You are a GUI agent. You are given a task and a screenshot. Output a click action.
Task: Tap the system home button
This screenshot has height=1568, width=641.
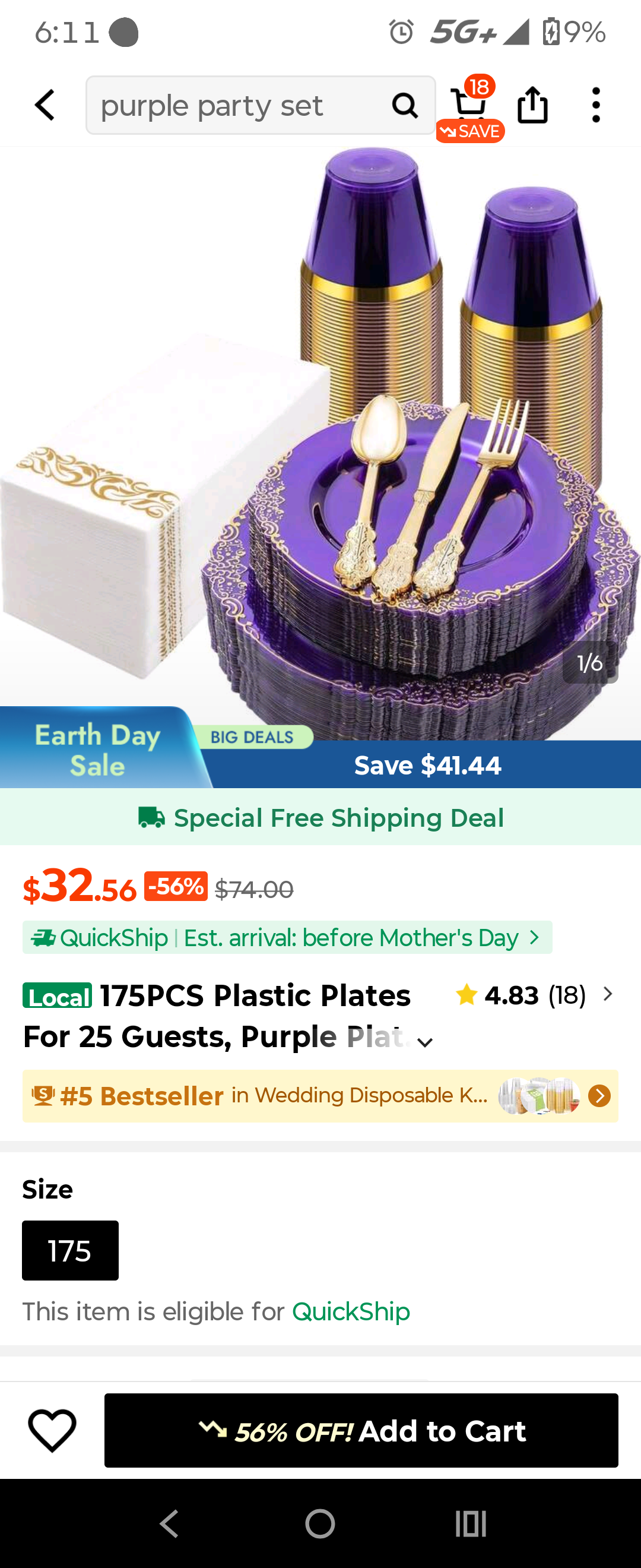tap(320, 1524)
